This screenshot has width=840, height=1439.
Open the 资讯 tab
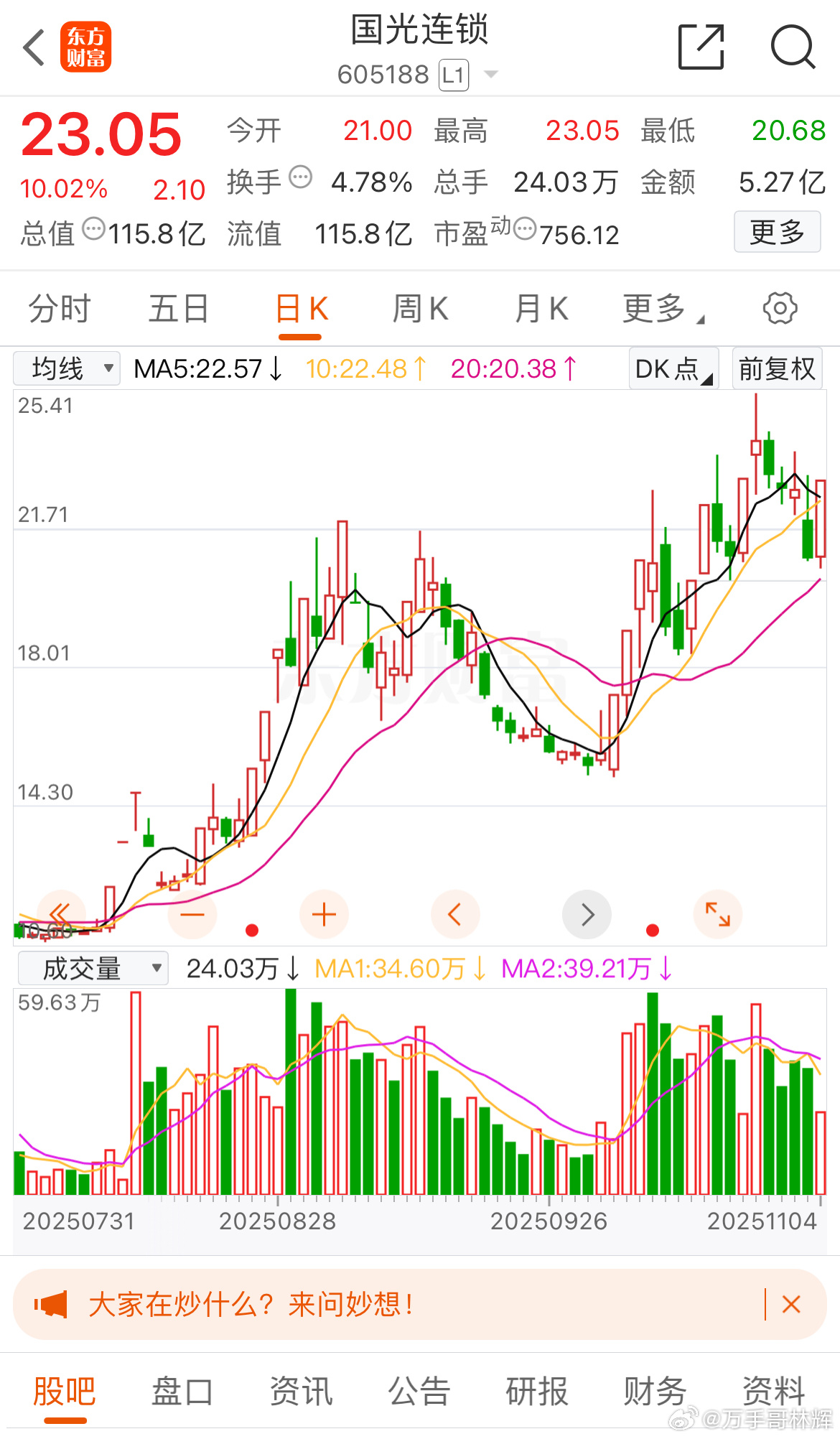pos(301,1391)
